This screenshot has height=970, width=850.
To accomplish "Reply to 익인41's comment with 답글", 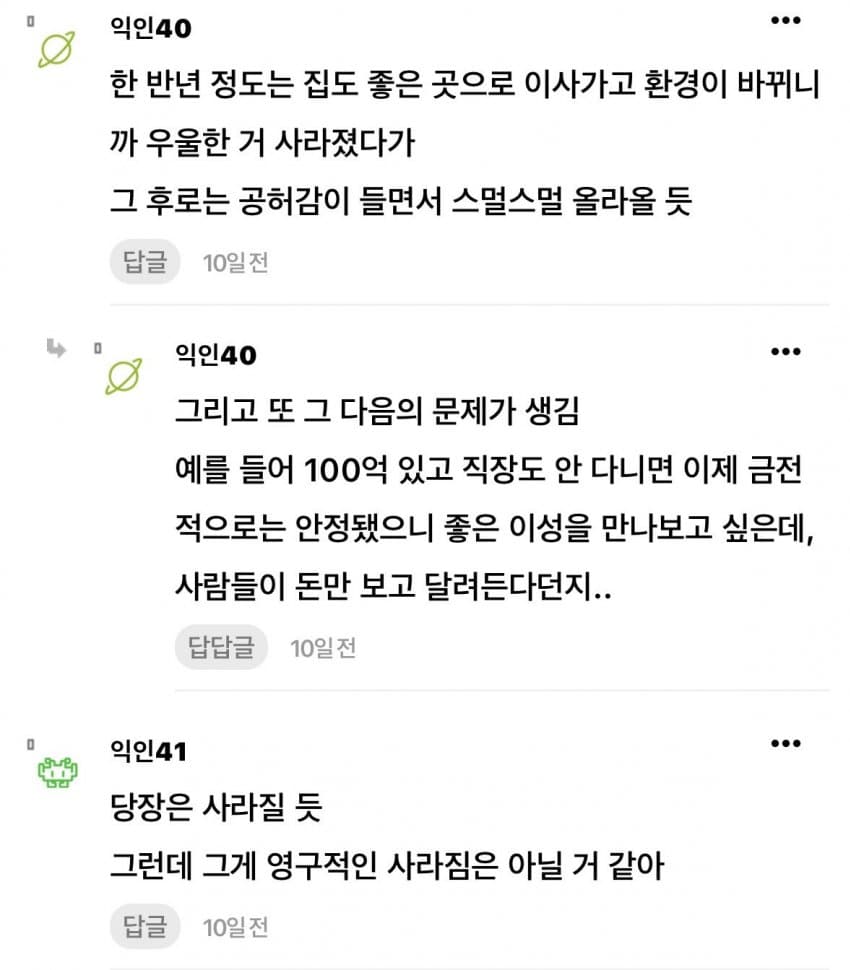I will [145, 926].
